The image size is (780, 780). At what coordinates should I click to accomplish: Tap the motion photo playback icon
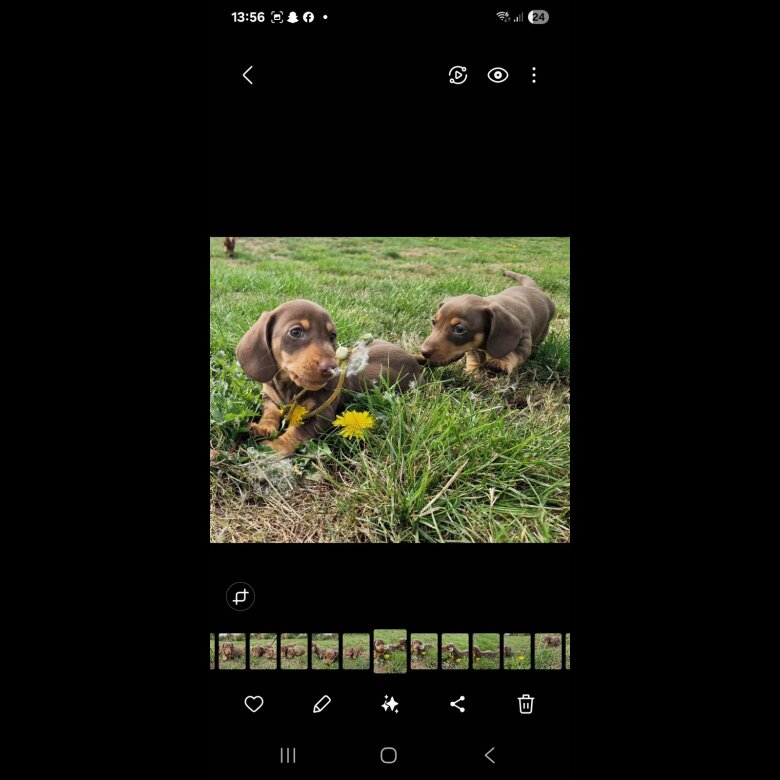pyautogui.click(x=458, y=75)
